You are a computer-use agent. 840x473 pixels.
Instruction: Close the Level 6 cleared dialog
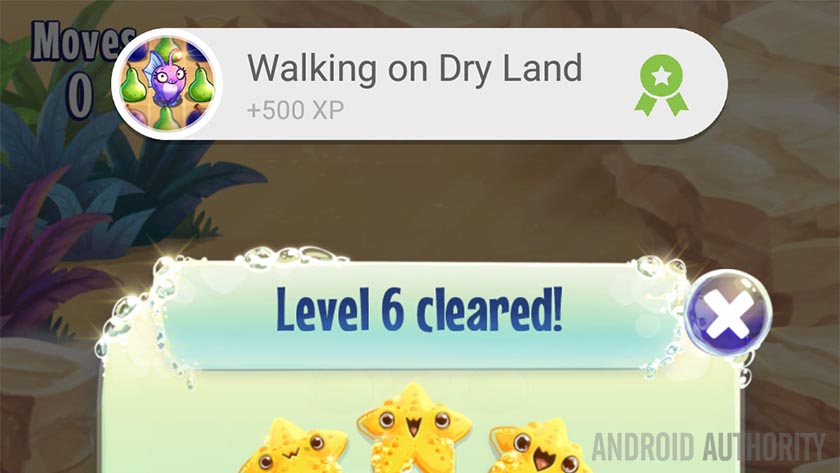(728, 314)
